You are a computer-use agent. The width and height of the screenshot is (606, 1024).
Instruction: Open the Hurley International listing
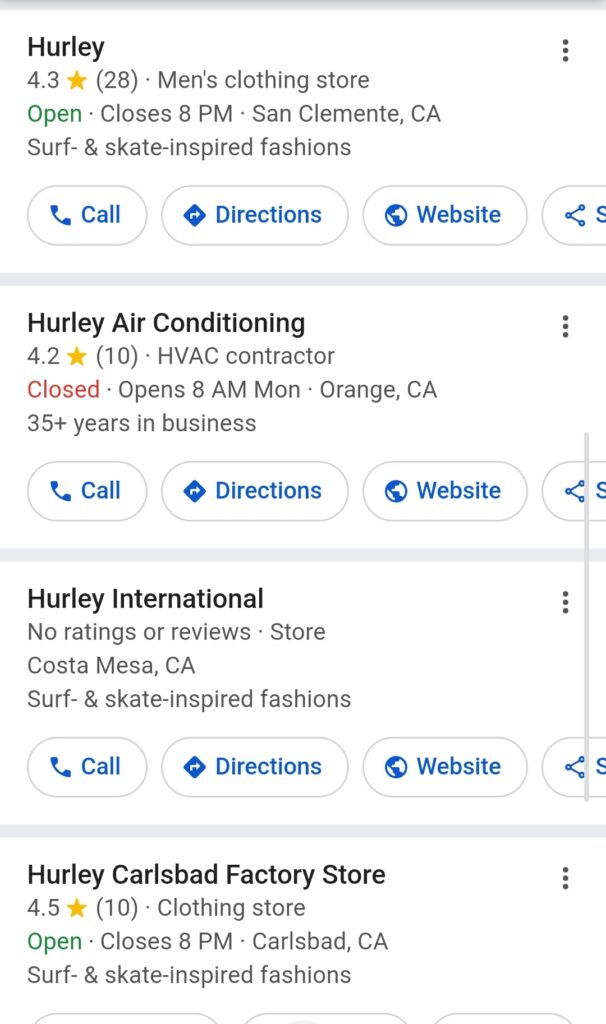(x=145, y=599)
